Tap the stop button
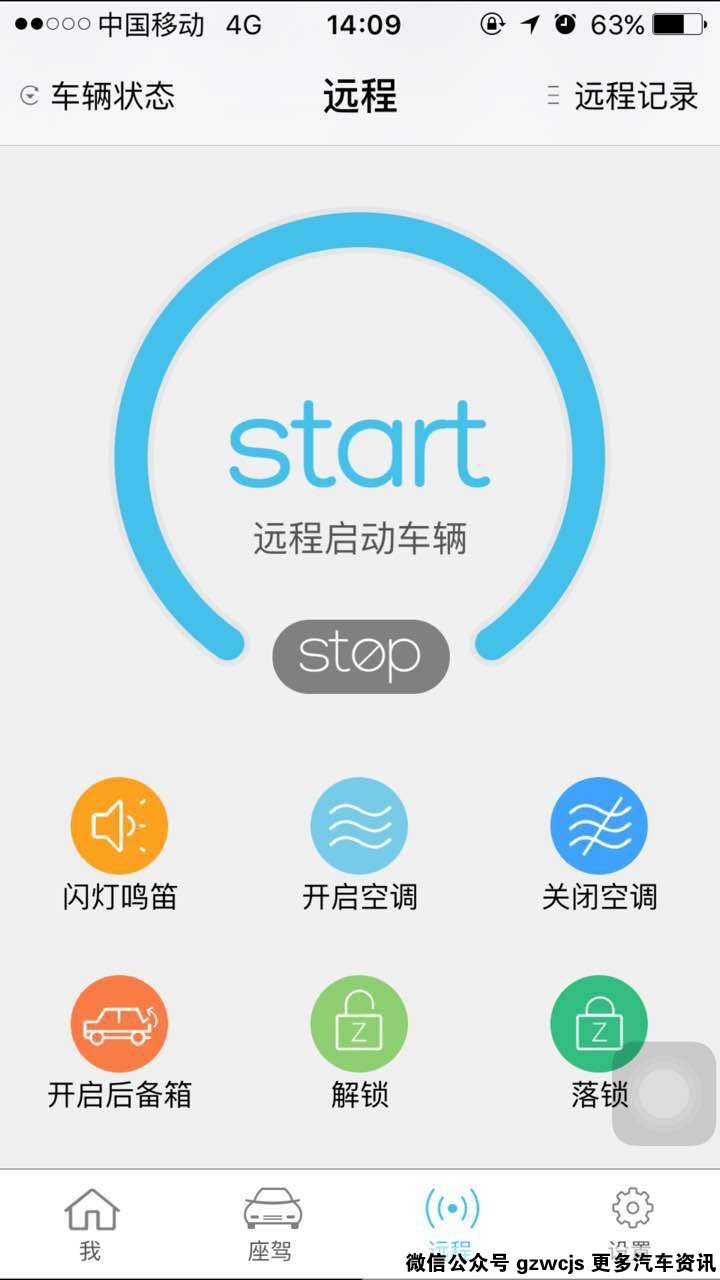 click(361, 656)
